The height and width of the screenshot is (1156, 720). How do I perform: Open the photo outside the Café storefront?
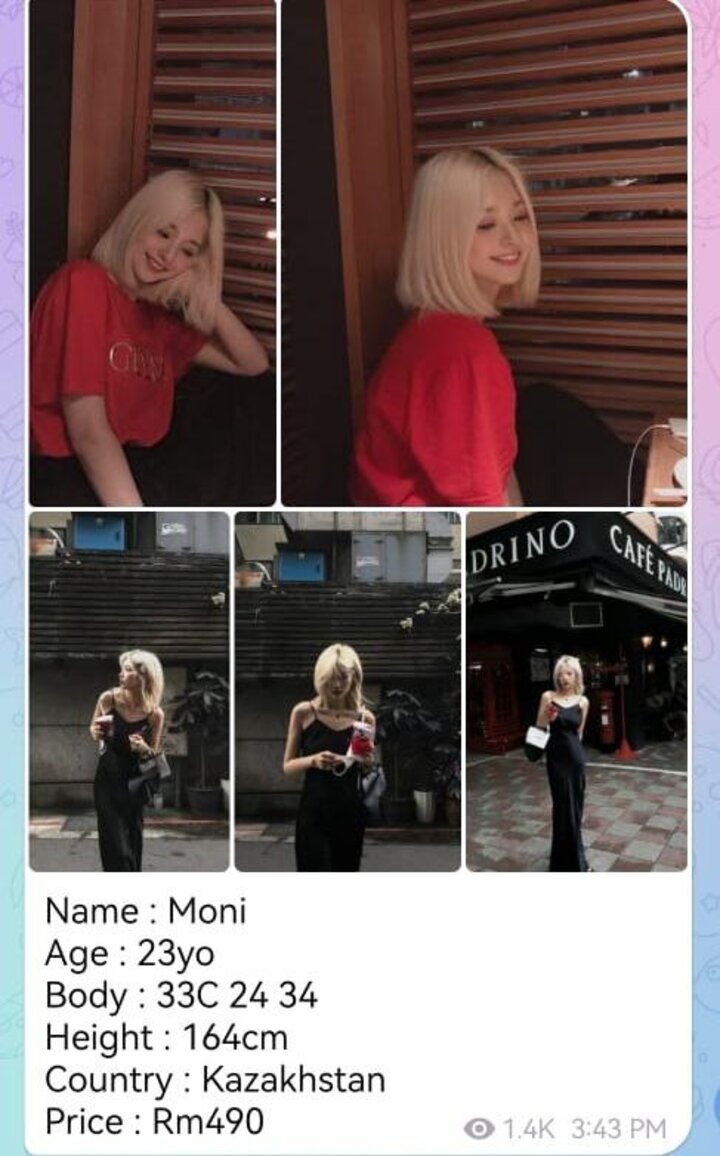[576, 691]
